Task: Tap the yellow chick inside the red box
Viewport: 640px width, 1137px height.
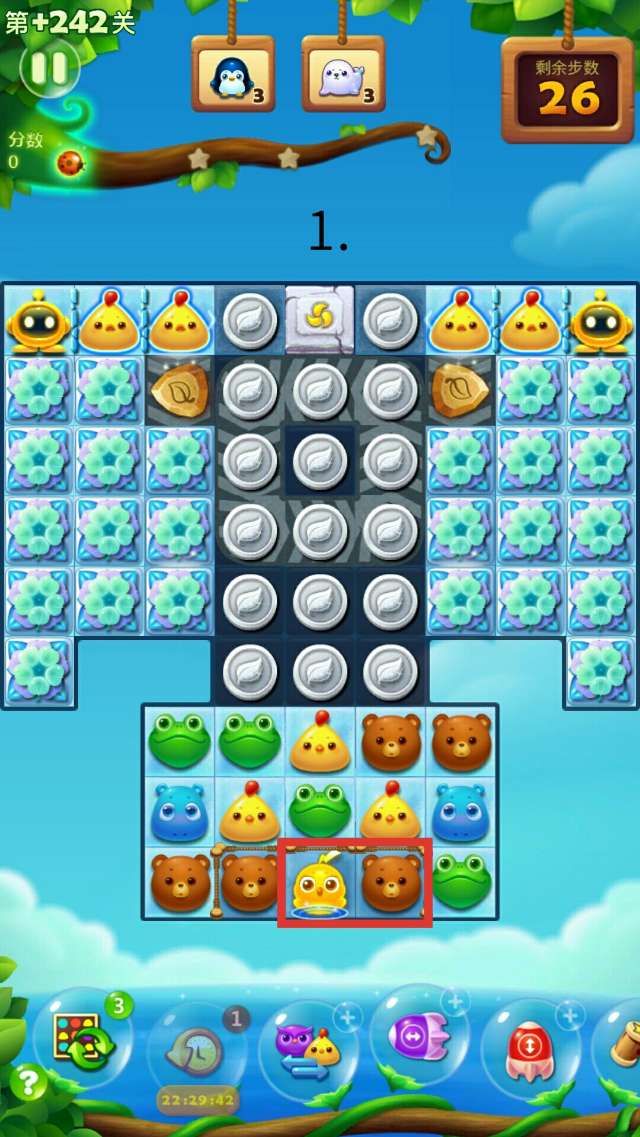Action: [x=320, y=883]
